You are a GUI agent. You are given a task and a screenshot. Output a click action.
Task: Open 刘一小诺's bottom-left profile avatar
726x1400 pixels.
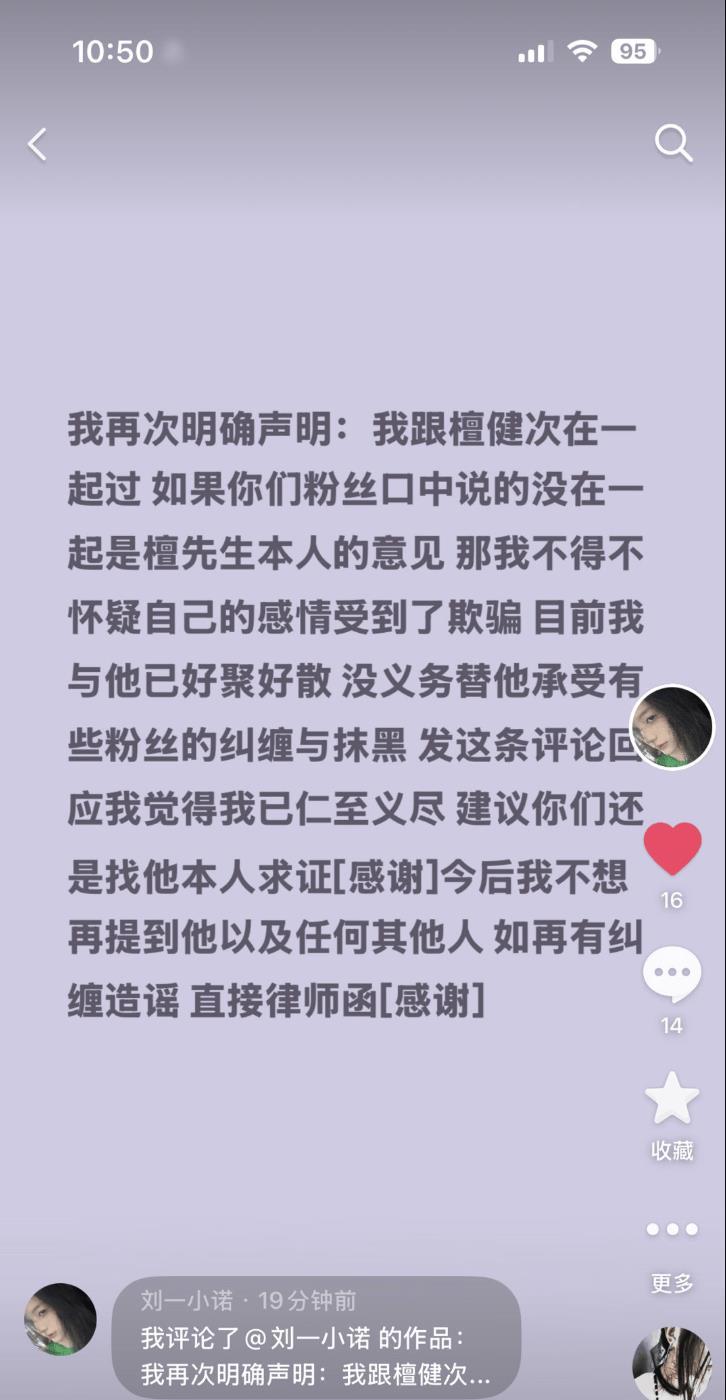(61, 1319)
